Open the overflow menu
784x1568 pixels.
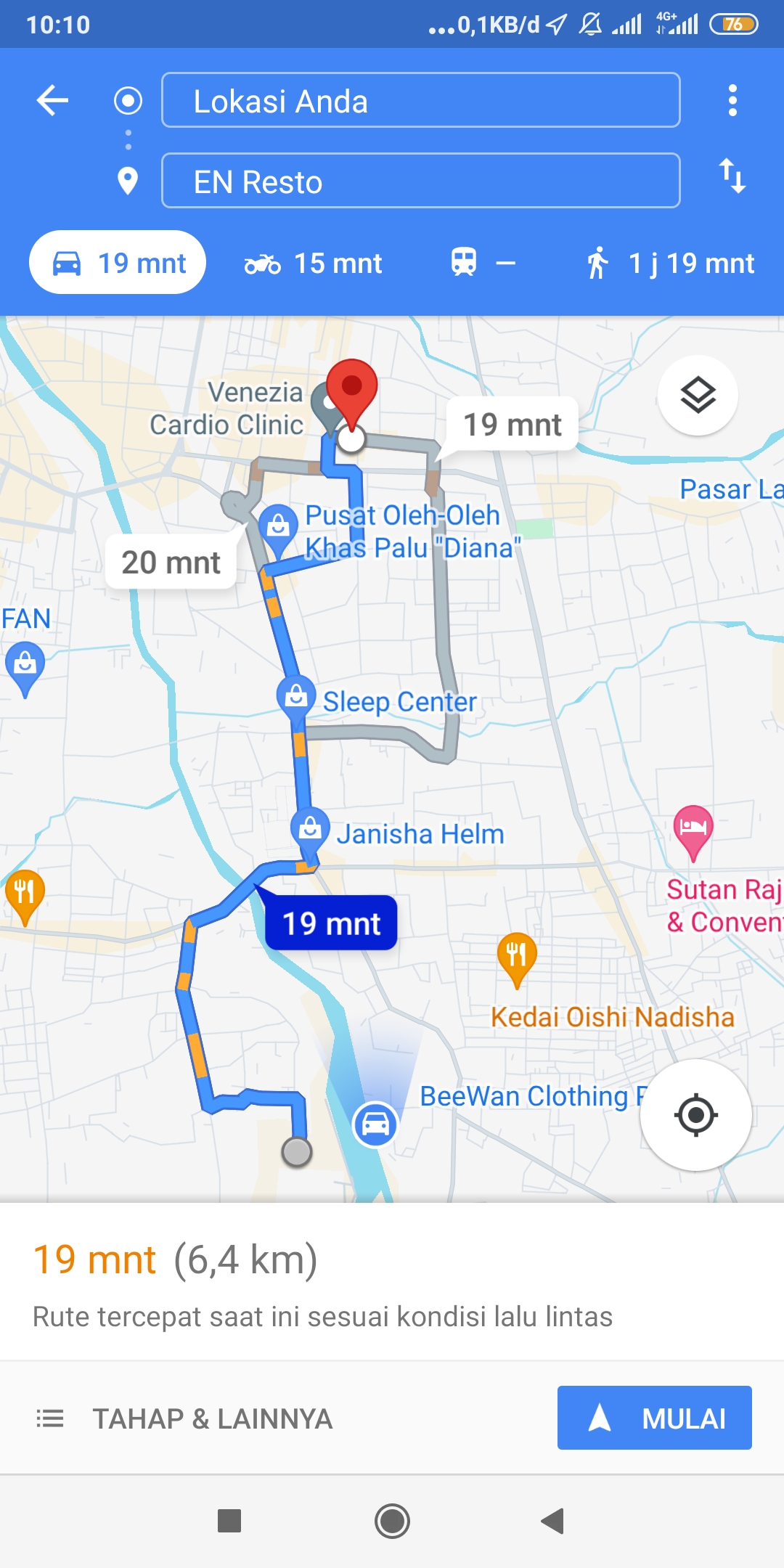click(x=732, y=100)
